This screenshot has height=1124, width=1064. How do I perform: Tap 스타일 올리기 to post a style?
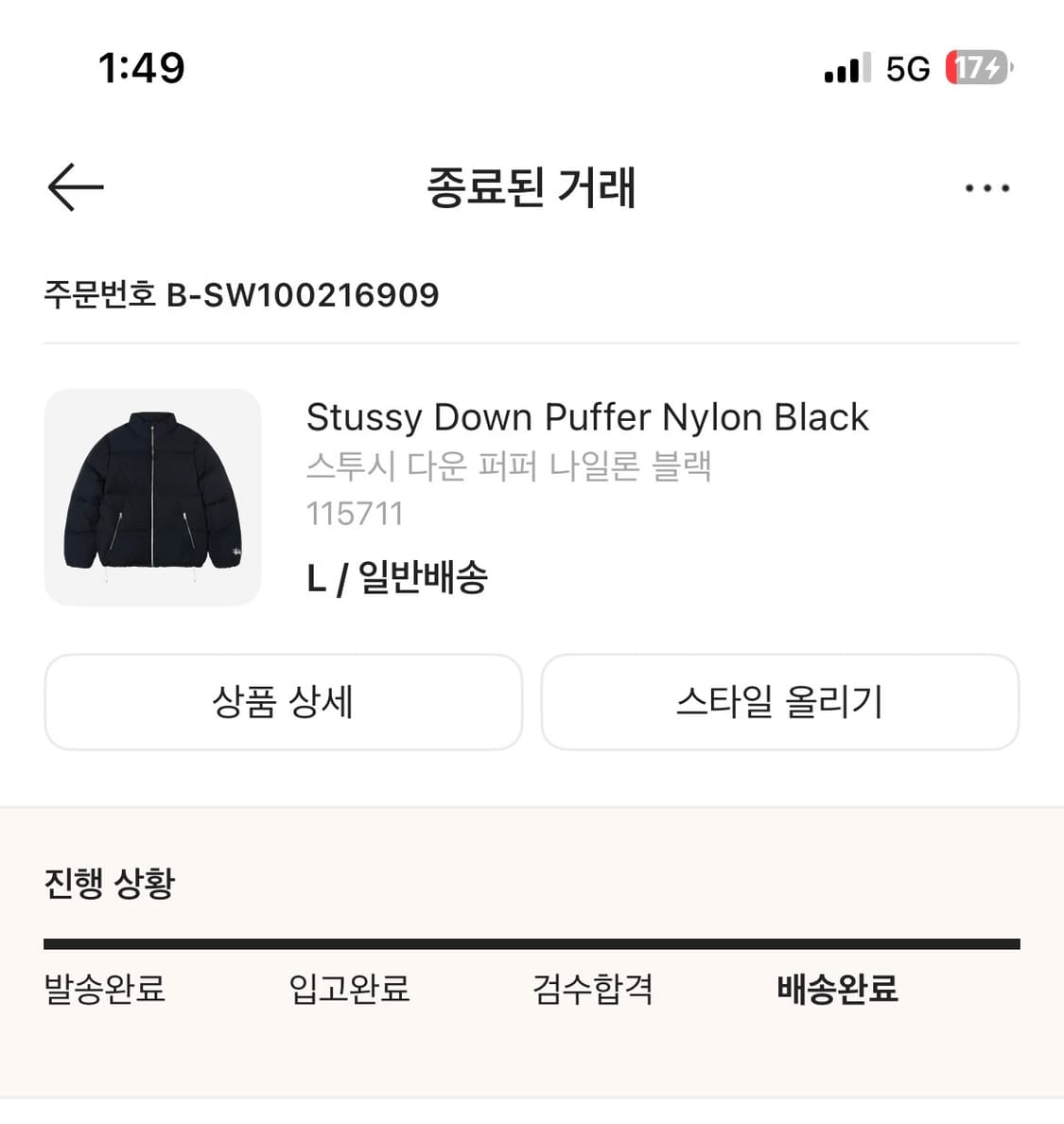tap(781, 703)
